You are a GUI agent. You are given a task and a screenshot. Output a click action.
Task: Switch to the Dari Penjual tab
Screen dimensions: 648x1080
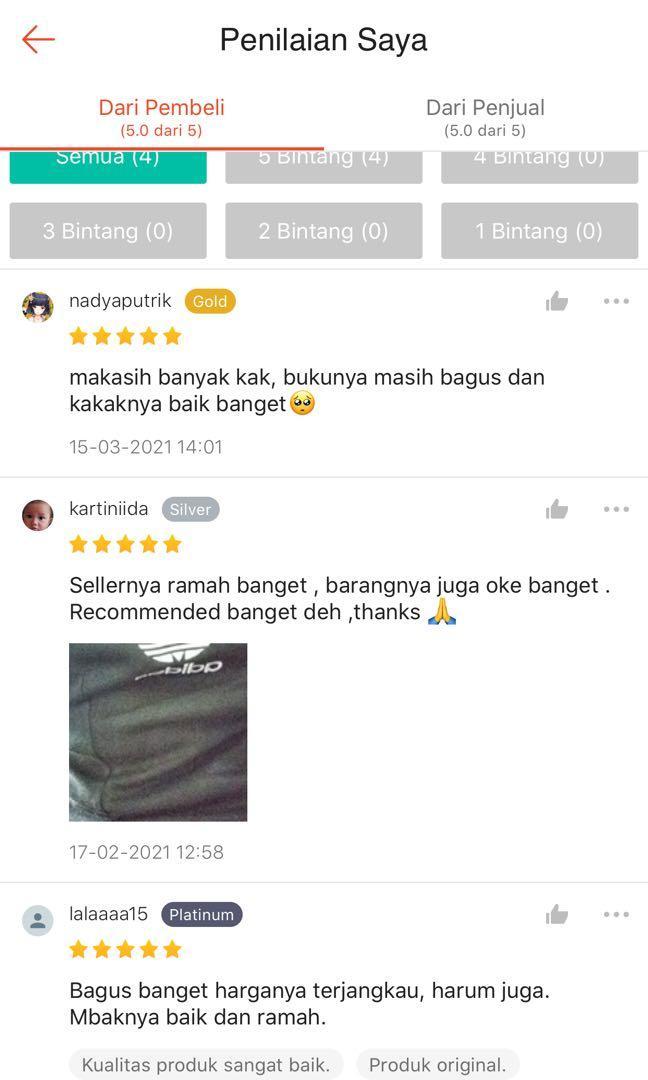point(485,118)
